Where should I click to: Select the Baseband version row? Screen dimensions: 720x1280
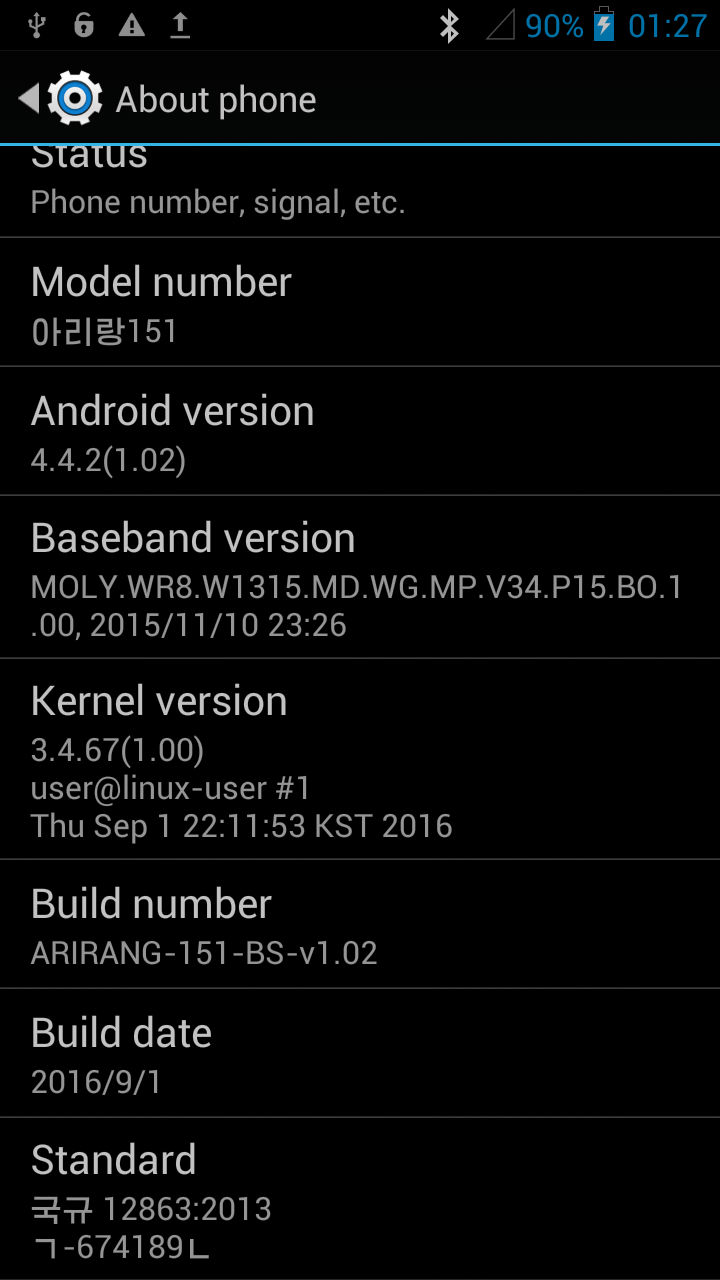click(360, 578)
